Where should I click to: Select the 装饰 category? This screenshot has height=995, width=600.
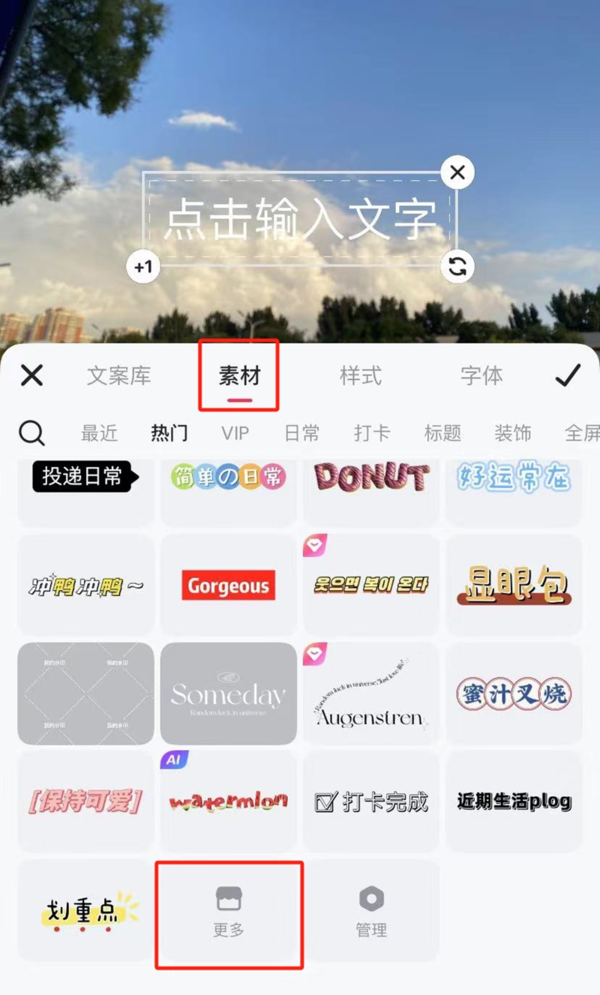(512, 433)
